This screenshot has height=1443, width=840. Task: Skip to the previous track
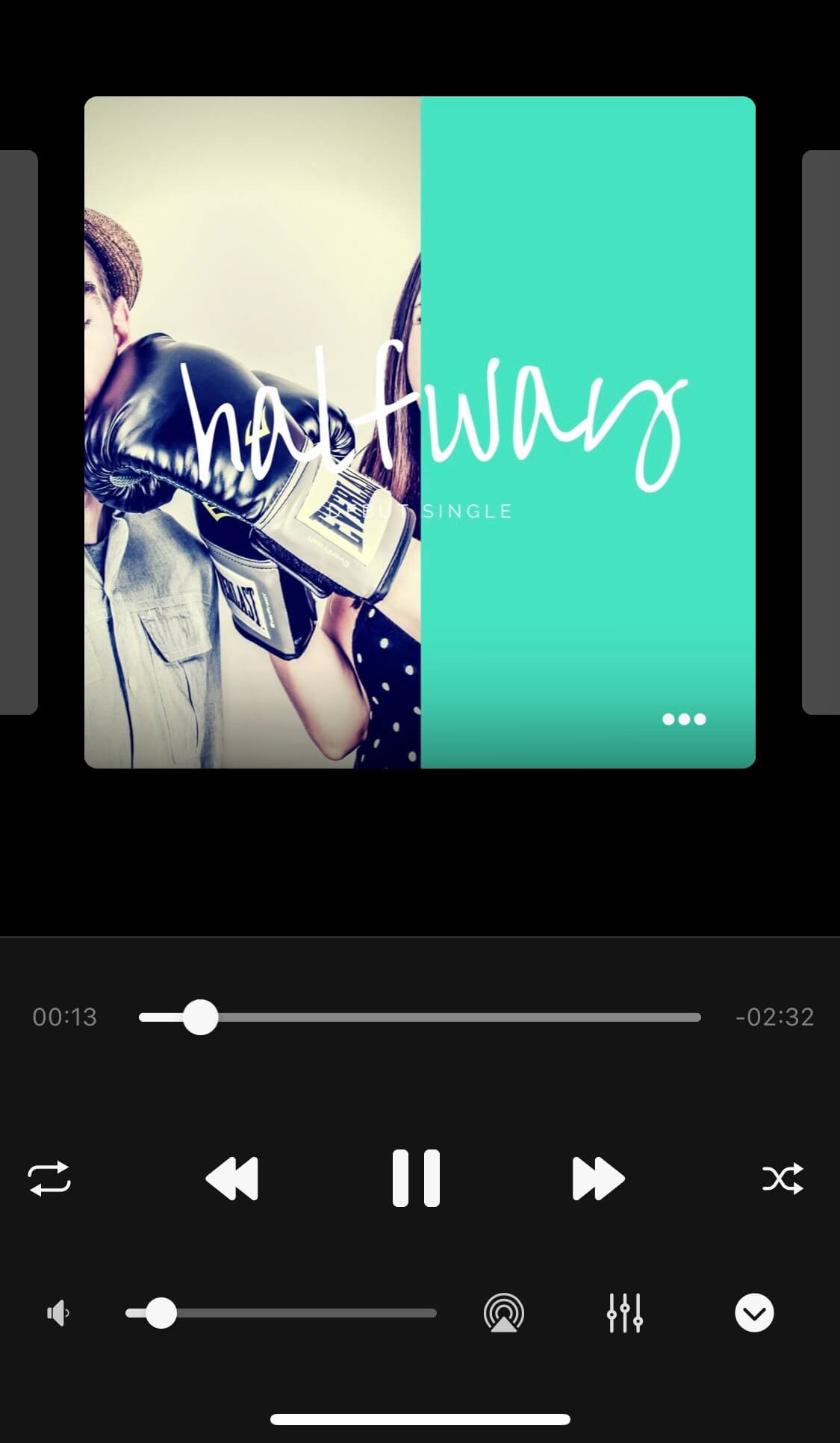pyautogui.click(x=231, y=1178)
